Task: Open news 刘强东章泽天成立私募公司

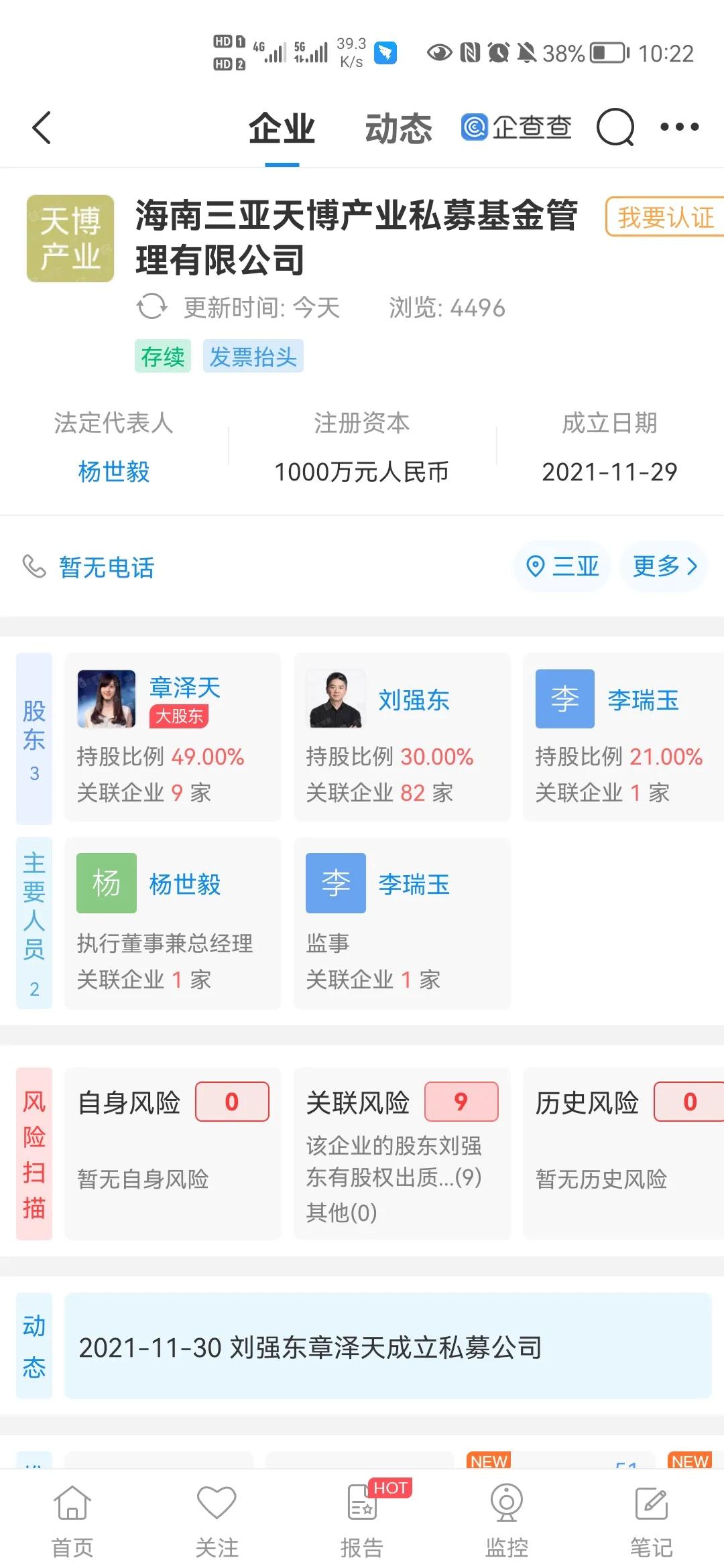Action: coord(387,1346)
